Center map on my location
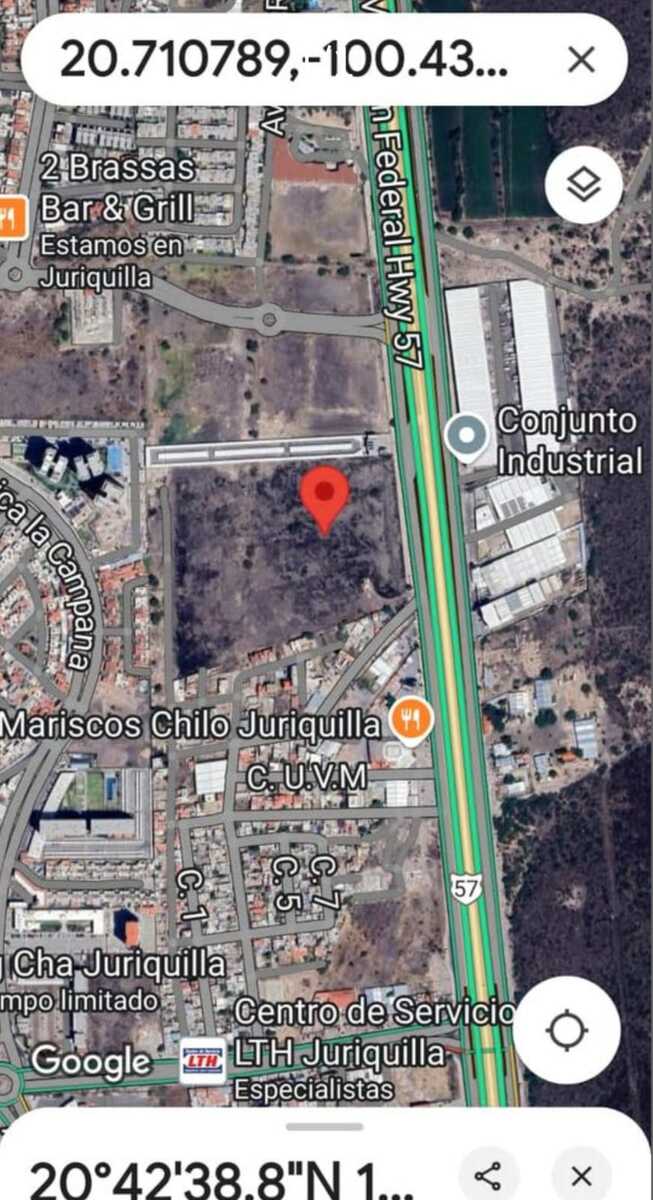 (567, 1030)
